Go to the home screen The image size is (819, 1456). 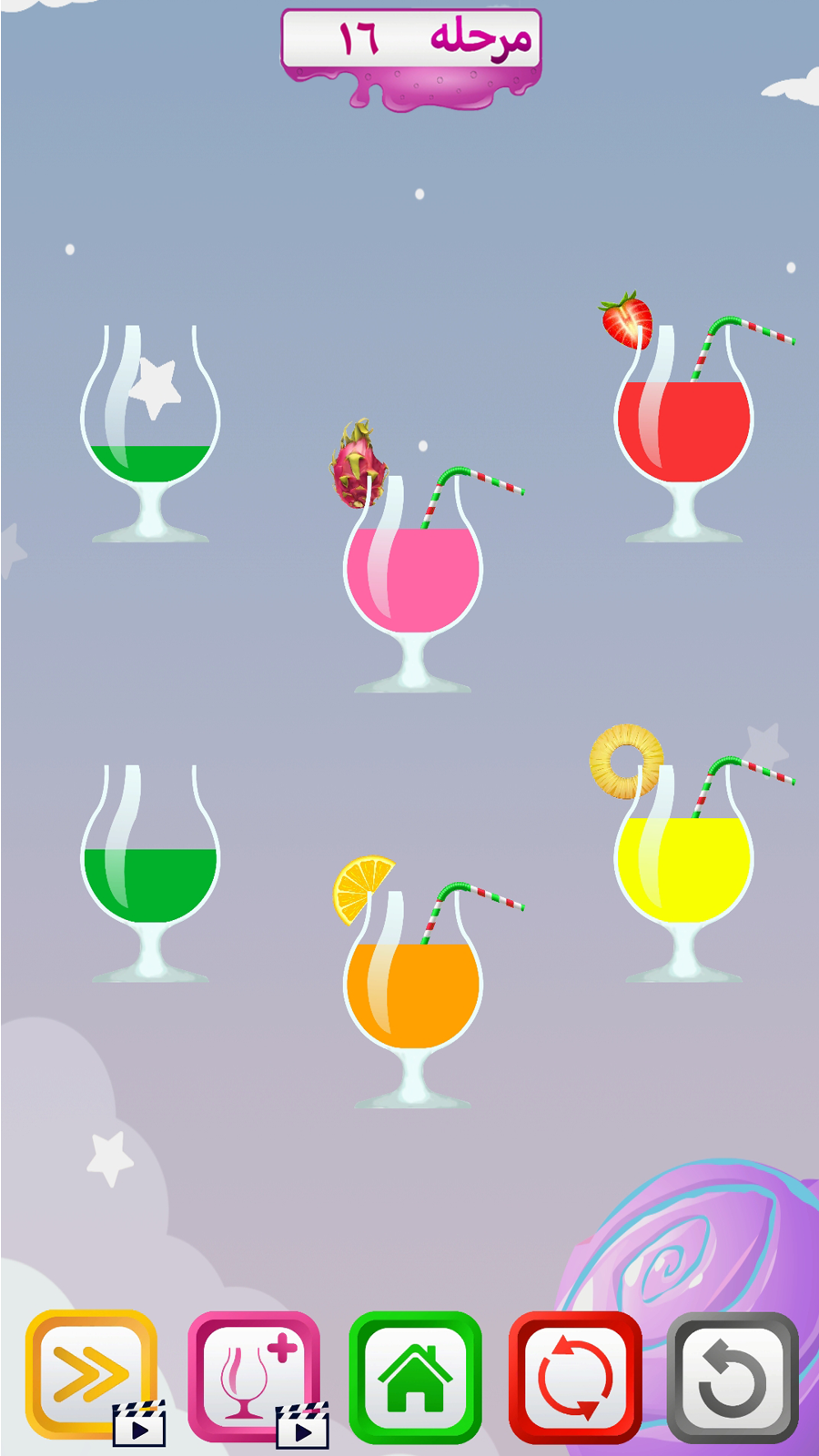[415, 1376]
